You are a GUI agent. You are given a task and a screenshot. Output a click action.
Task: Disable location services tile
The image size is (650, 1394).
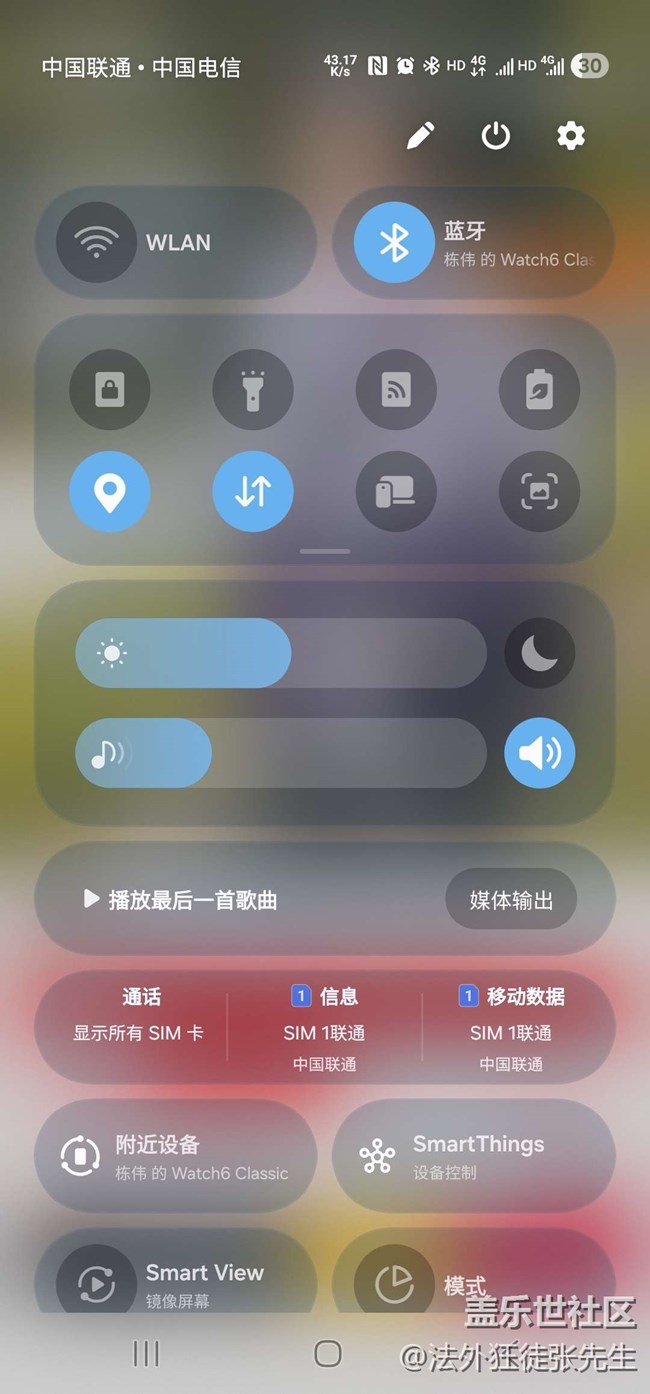pyautogui.click(x=110, y=491)
